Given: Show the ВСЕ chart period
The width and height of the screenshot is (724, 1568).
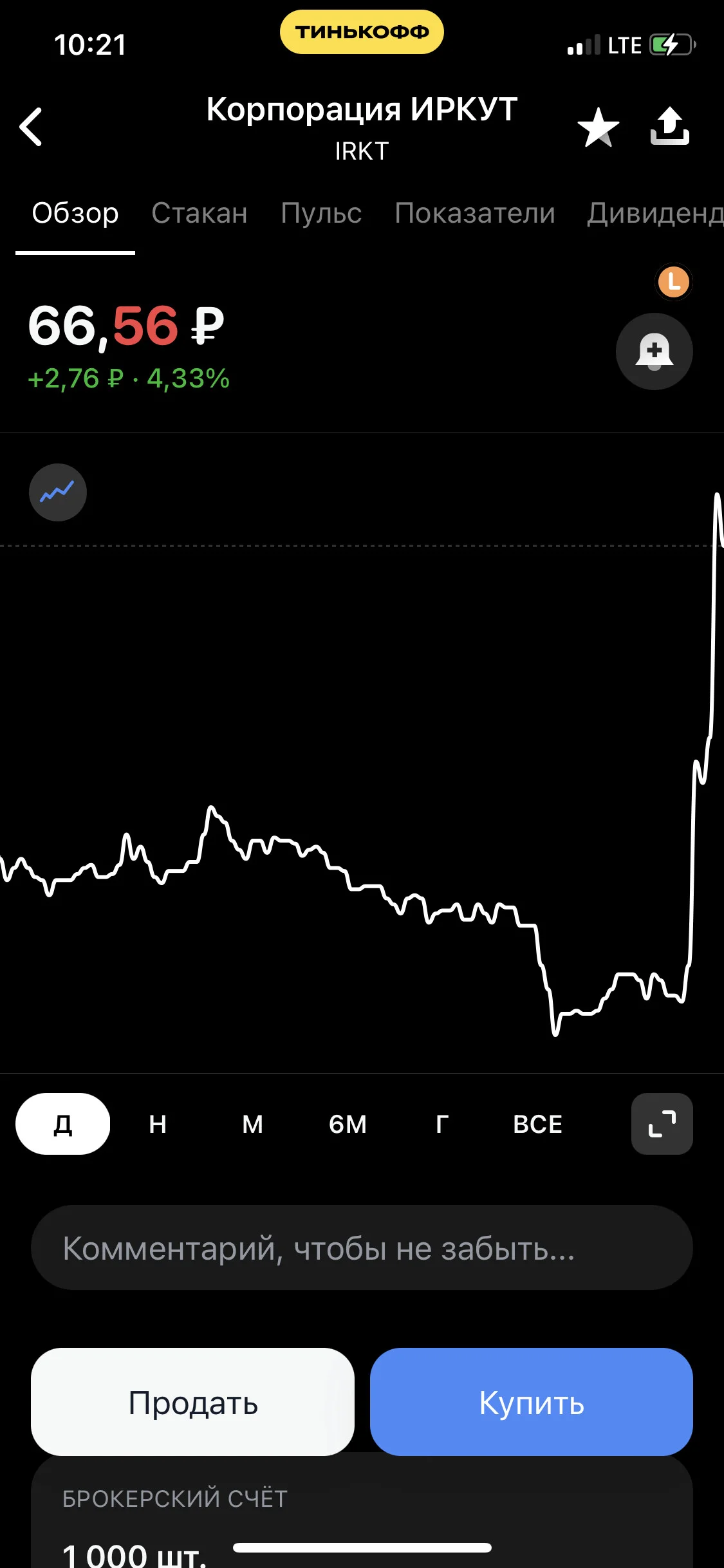Looking at the screenshot, I should click(537, 1124).
